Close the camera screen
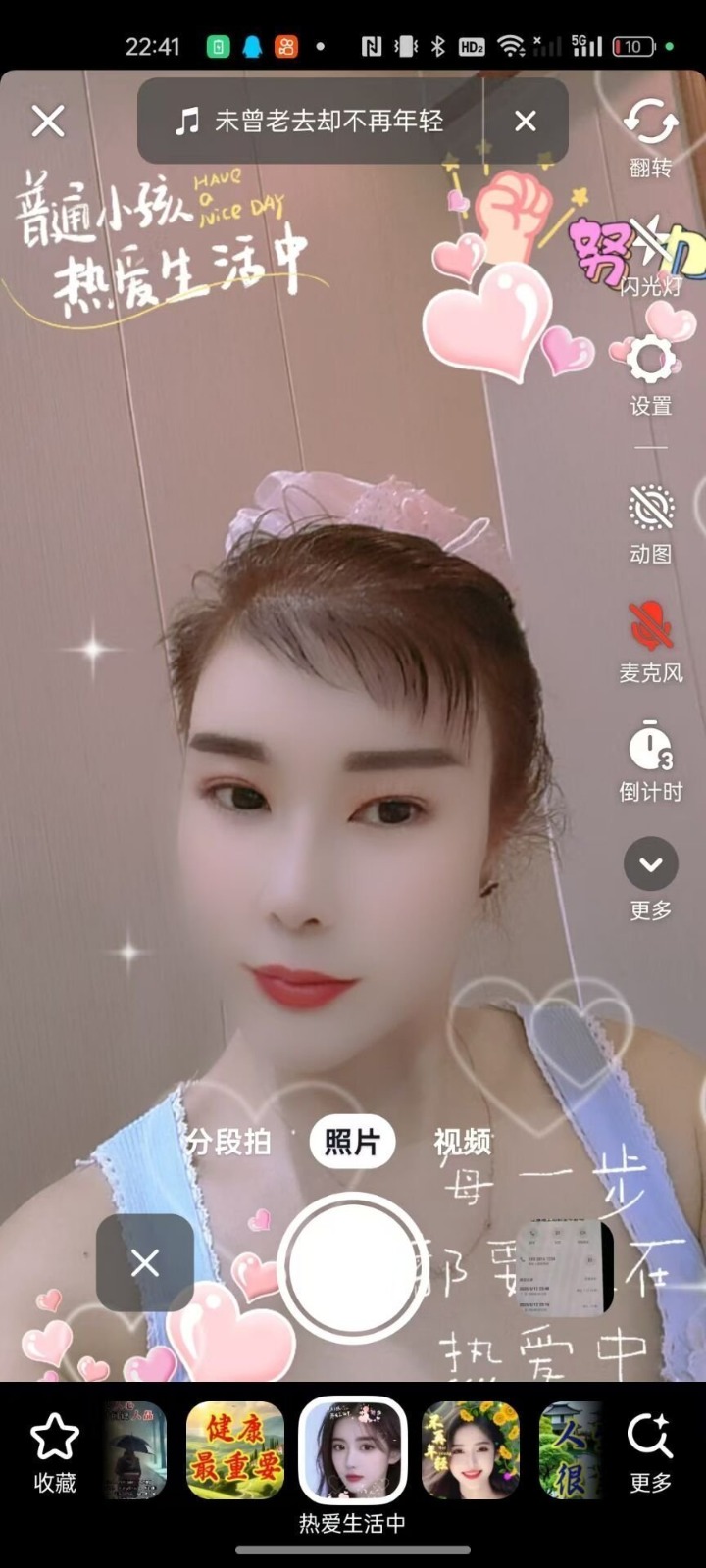This screenshot has width=706, height=1568. pos(48,122)
